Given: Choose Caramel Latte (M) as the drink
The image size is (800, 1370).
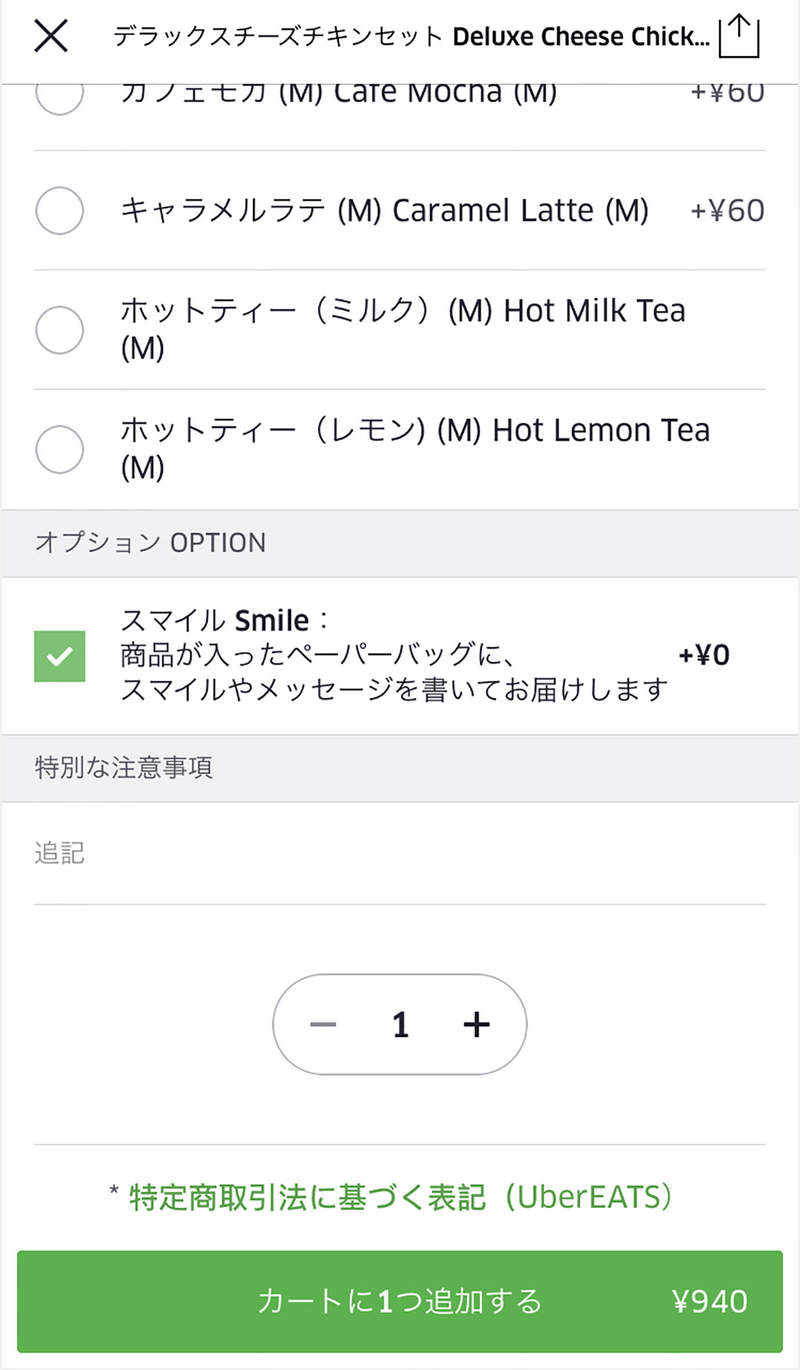Looking at the screenshot, I should point(60,211).
